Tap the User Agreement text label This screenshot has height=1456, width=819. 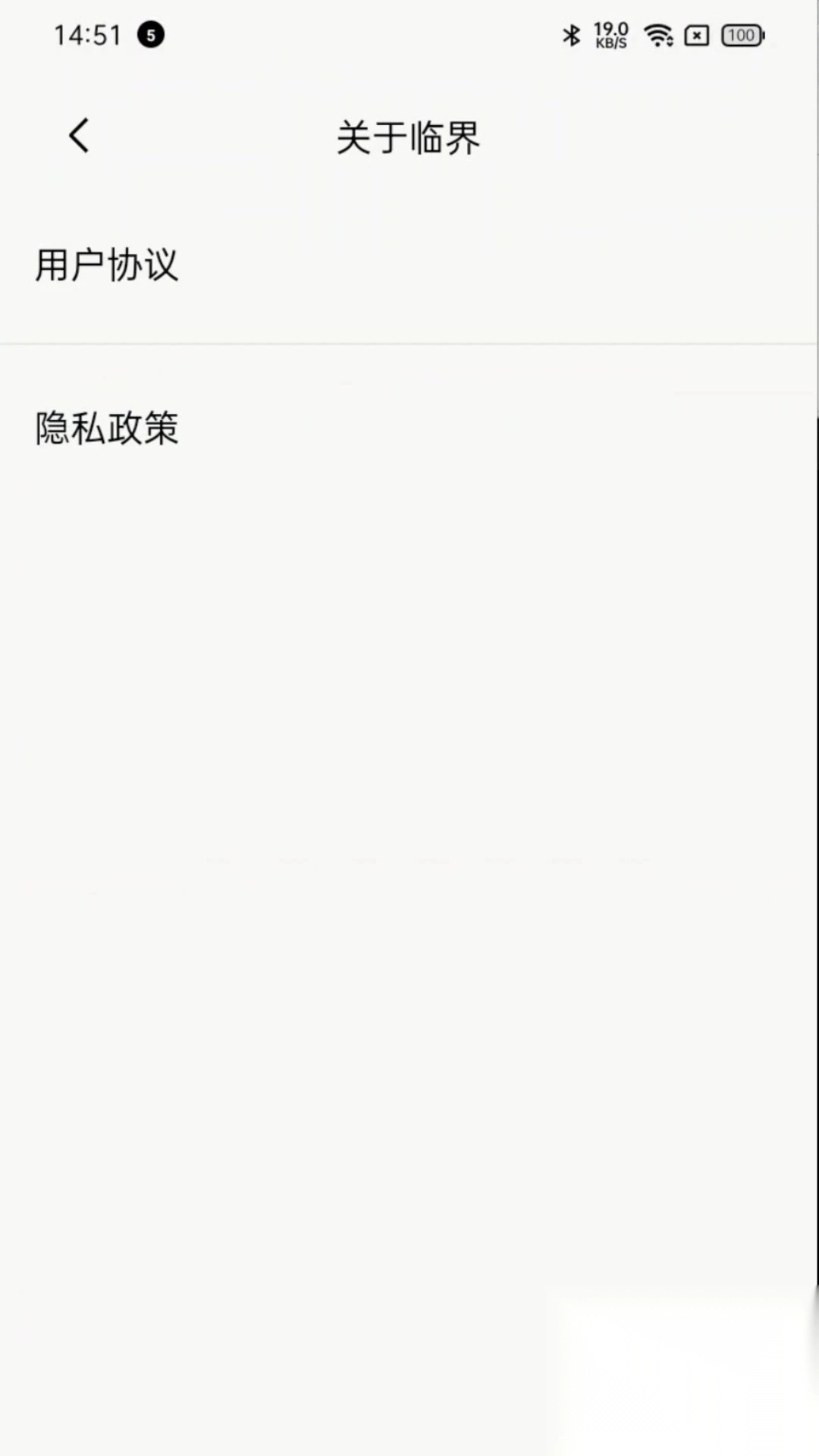point(106,265)
